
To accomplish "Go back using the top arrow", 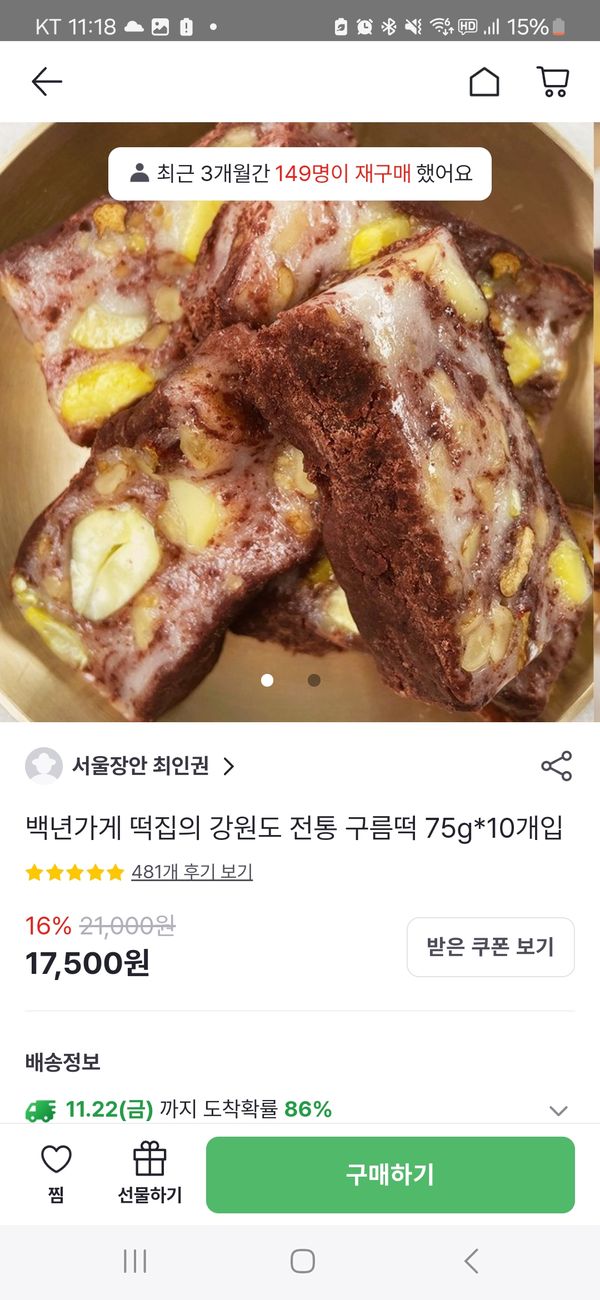I will [x=47, y=82].
